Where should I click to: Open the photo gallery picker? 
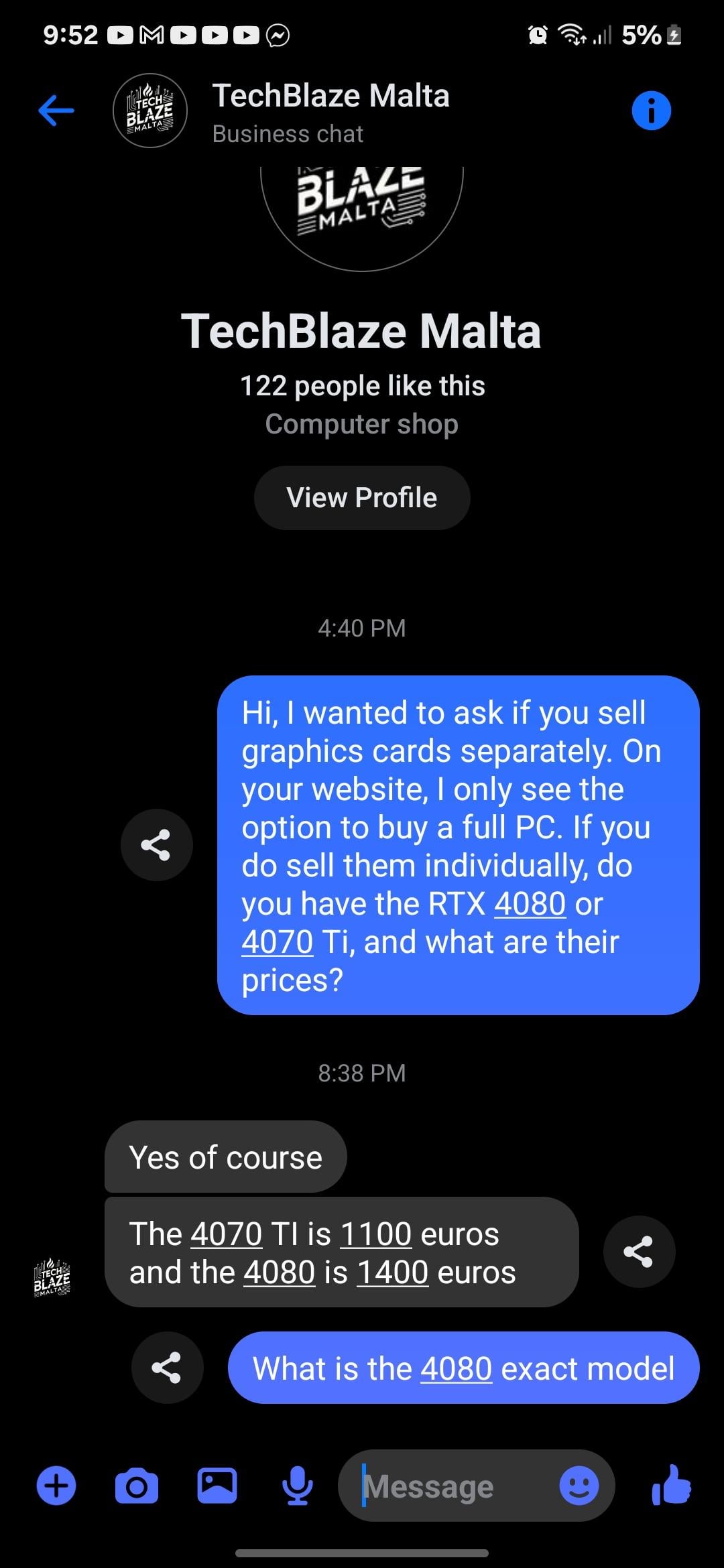(x=217, y=1486)
